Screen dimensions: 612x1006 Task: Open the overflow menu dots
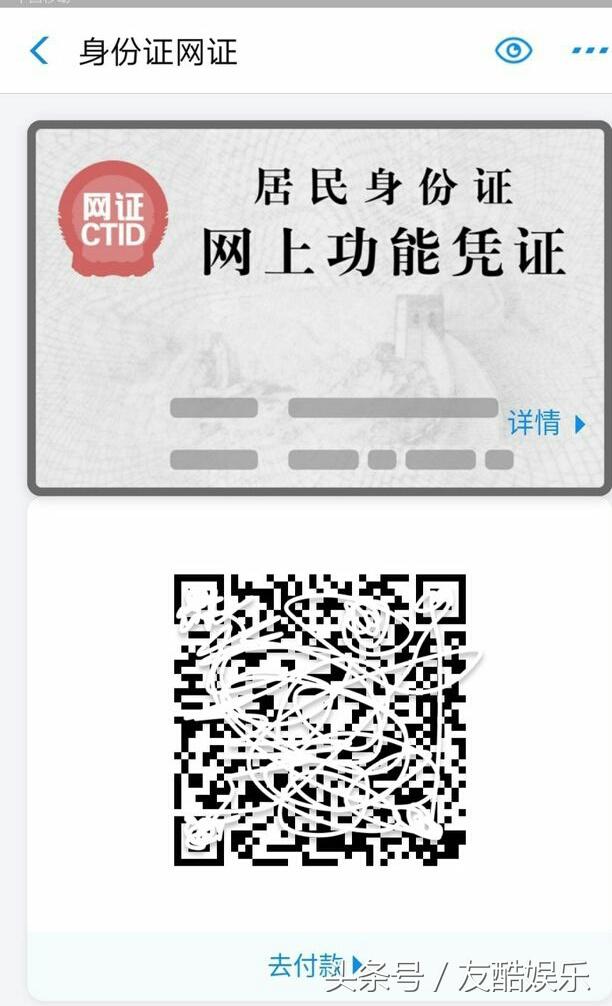tap(590, 50)
